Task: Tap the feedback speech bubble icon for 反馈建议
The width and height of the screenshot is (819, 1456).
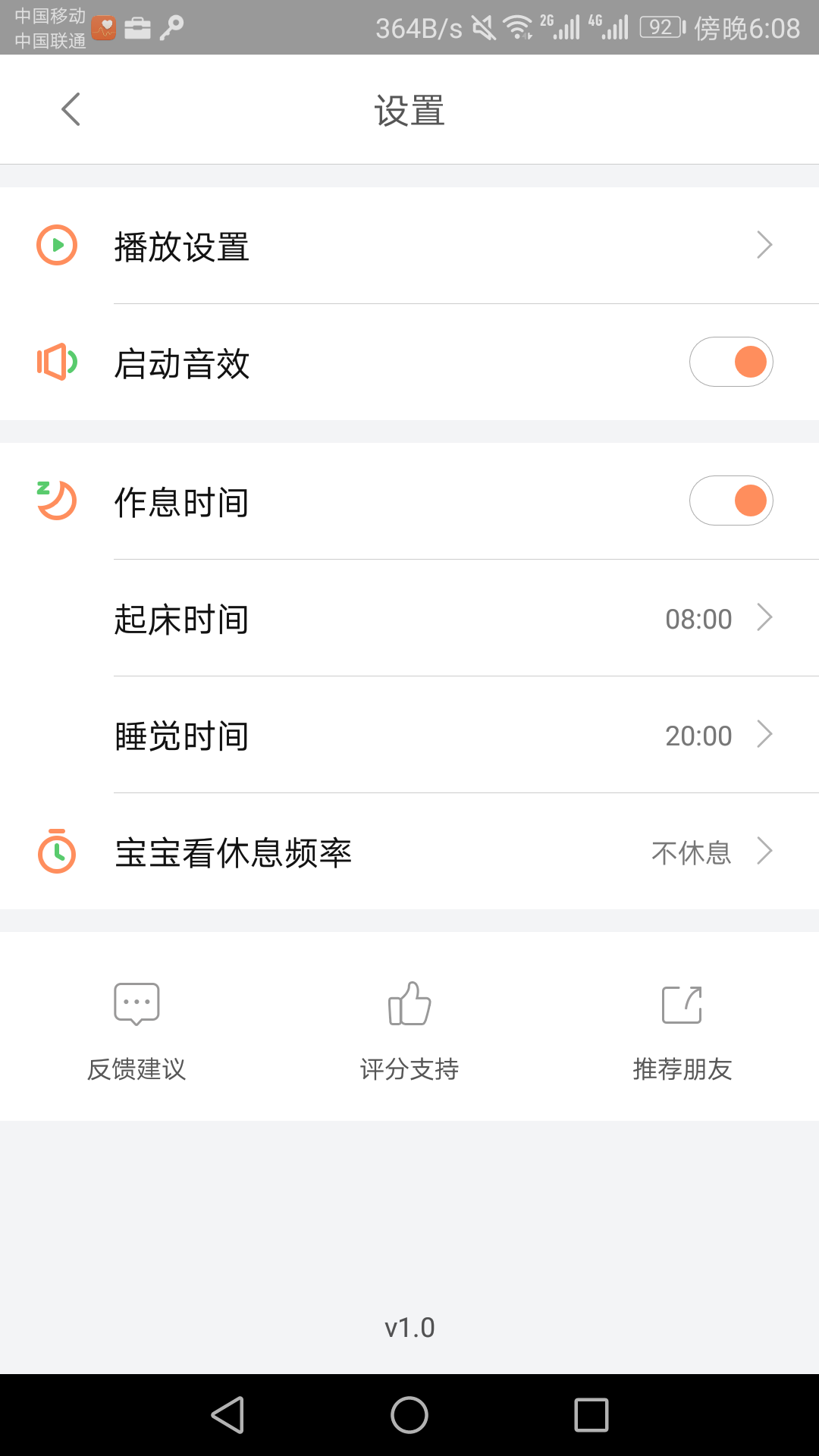Action: click(x=136, y=1003)
